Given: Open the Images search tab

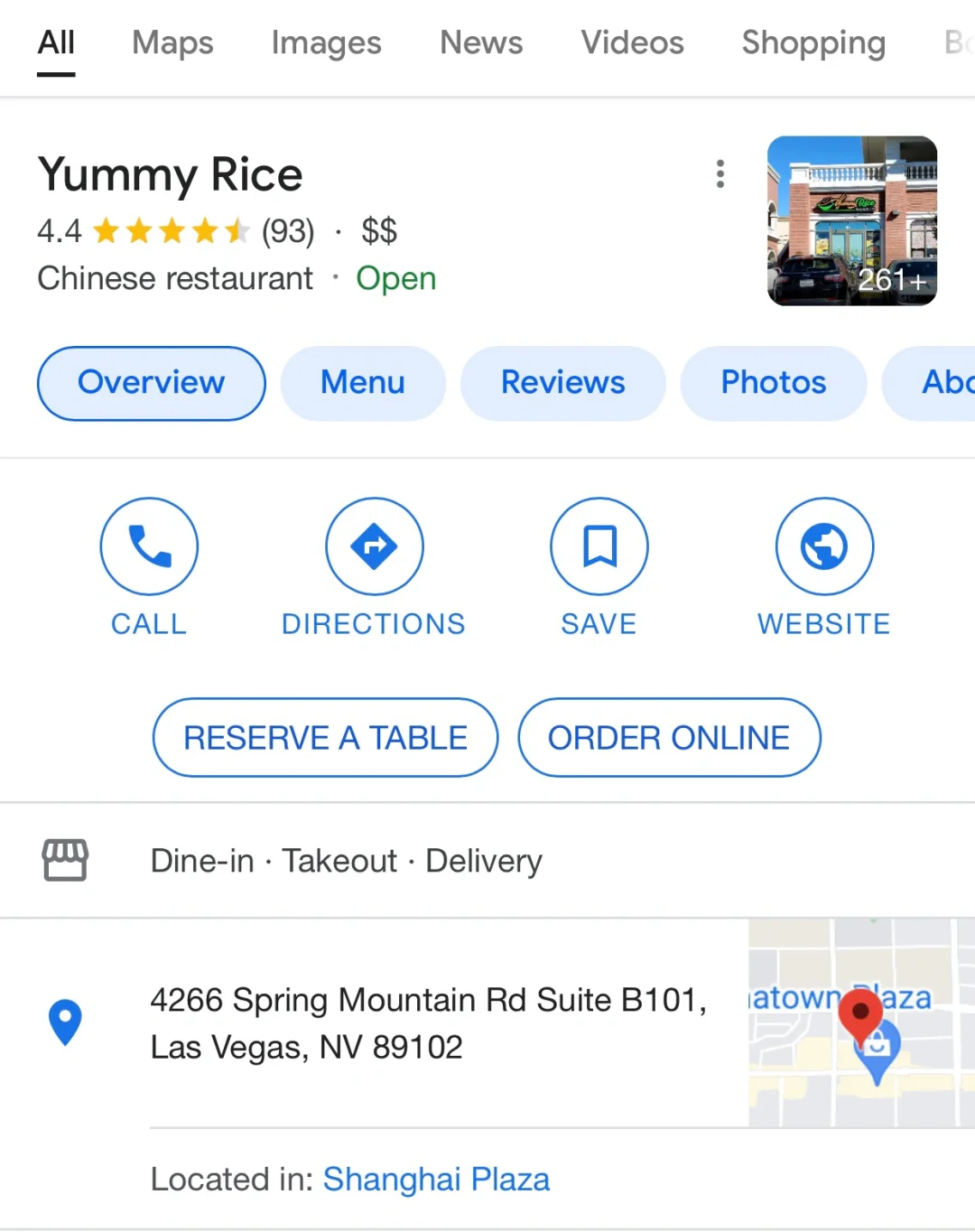Looking at the screenshot, I should tap(326, 42).
